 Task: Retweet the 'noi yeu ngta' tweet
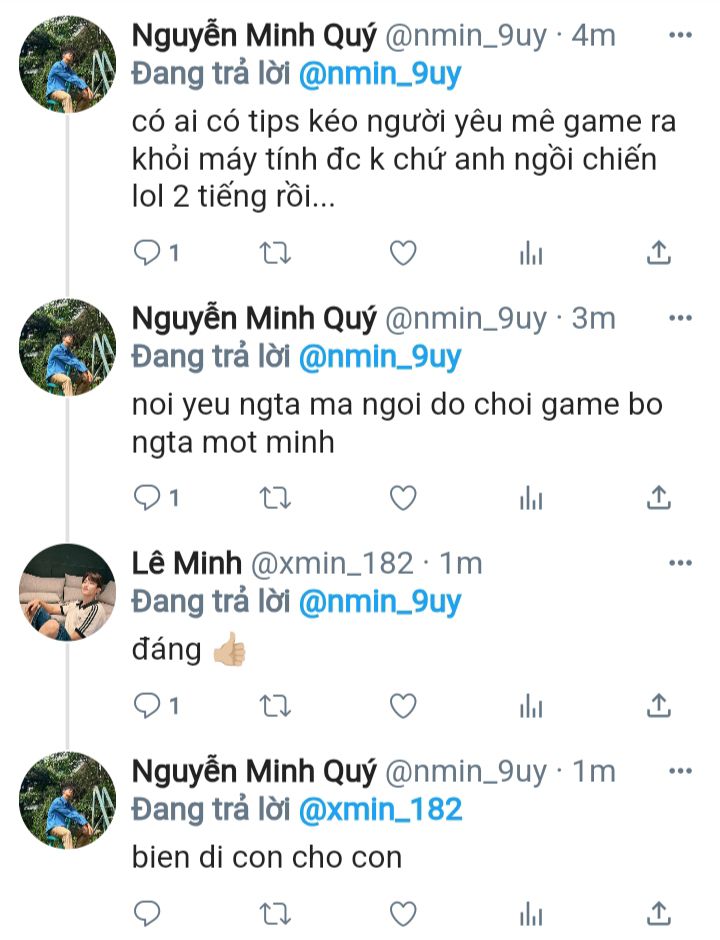275,497
